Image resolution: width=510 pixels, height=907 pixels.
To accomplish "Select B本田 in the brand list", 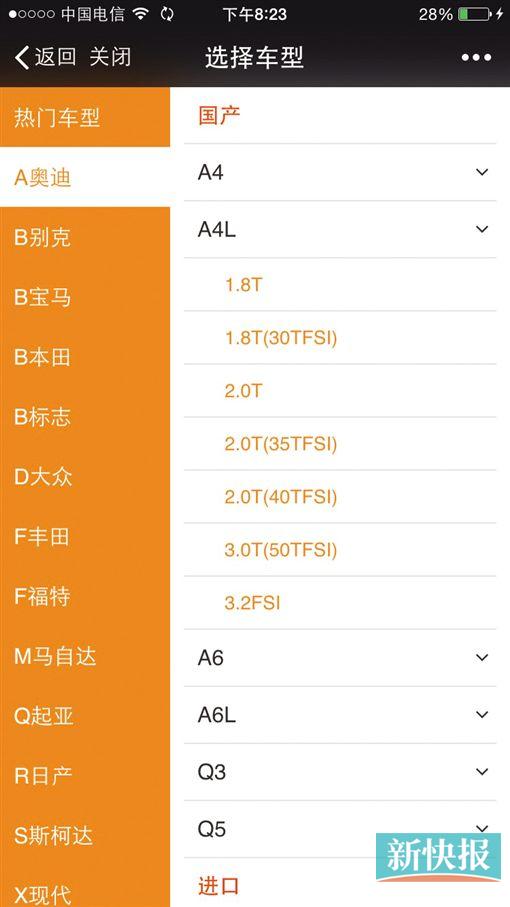I will pyautogui.click(x=85, y=357).
